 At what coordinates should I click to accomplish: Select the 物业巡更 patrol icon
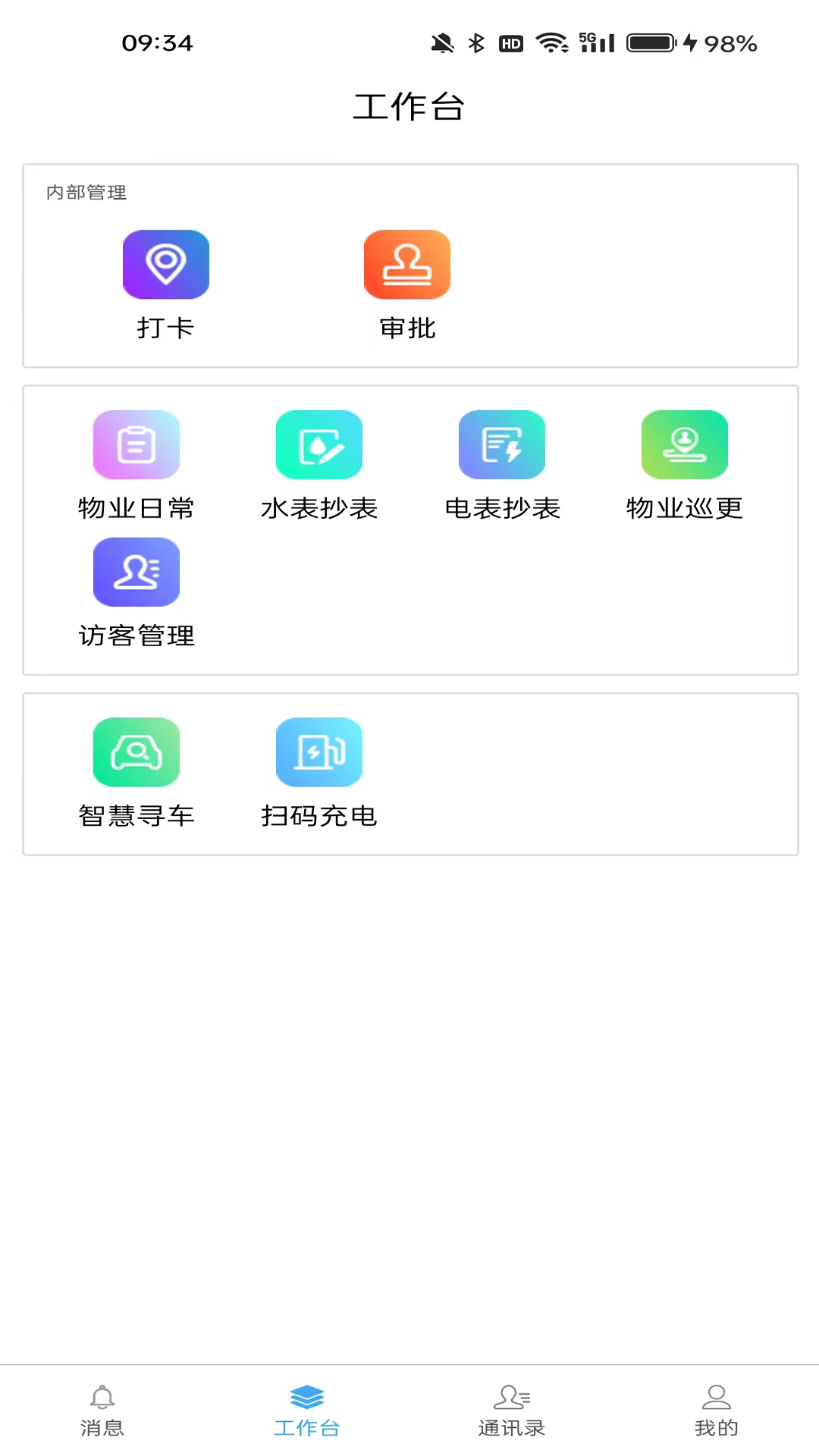(x=684, y=444)
